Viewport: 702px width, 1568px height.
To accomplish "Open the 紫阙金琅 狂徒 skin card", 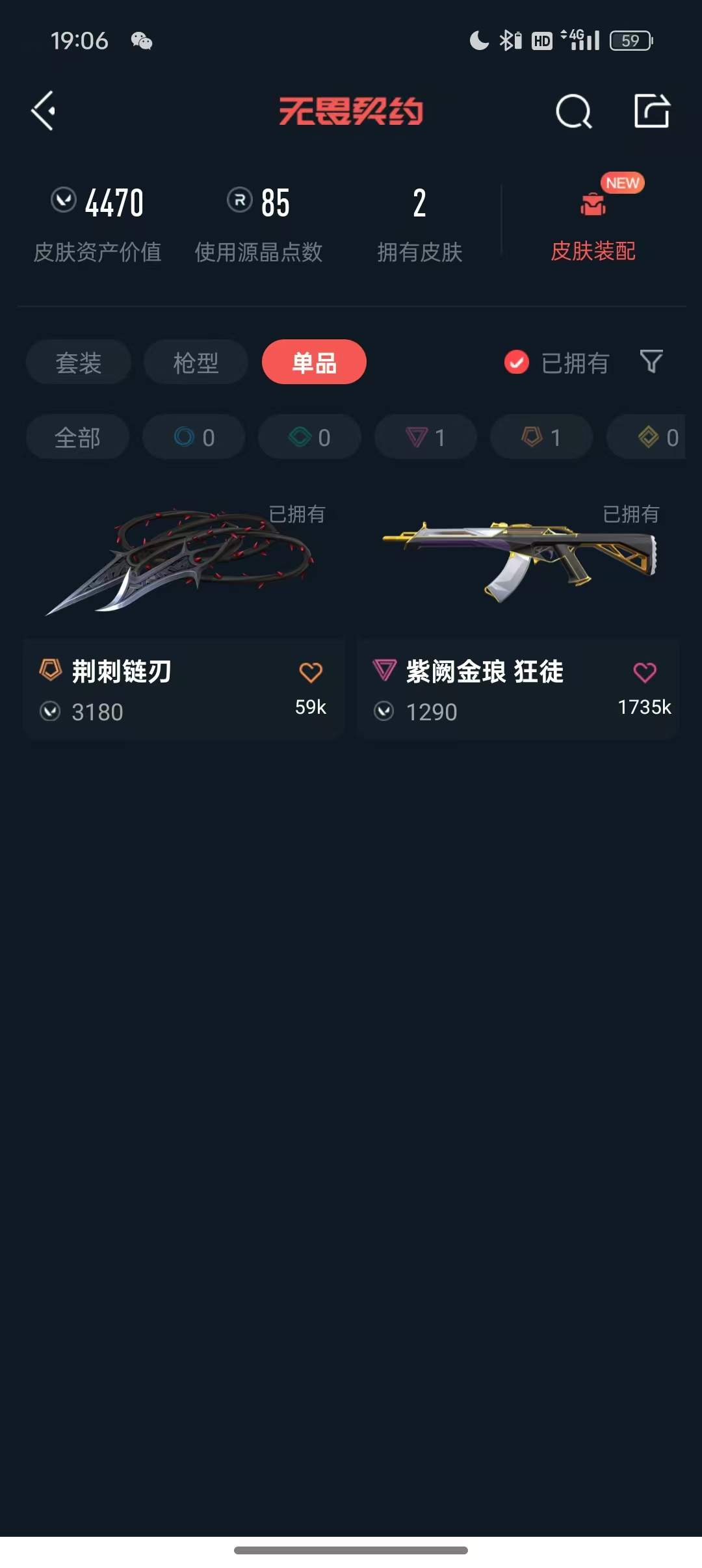I will [x=517, y=585].
